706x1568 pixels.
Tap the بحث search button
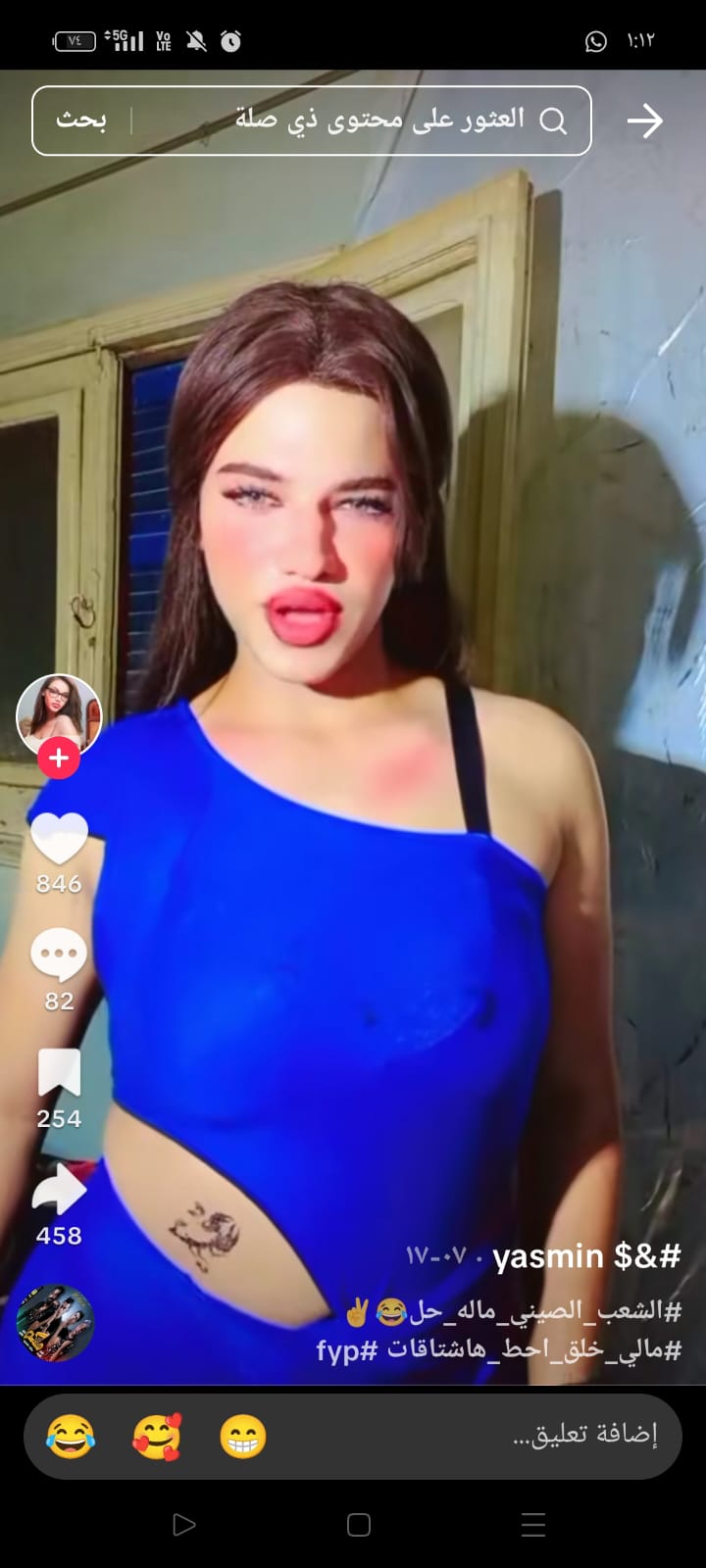click(x=80, y=121)
